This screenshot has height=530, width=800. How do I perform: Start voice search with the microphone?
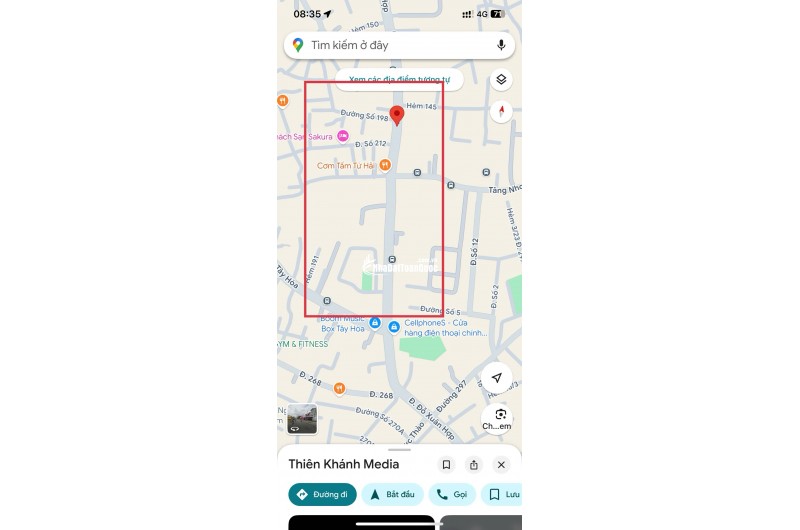(x=501, y=45)
